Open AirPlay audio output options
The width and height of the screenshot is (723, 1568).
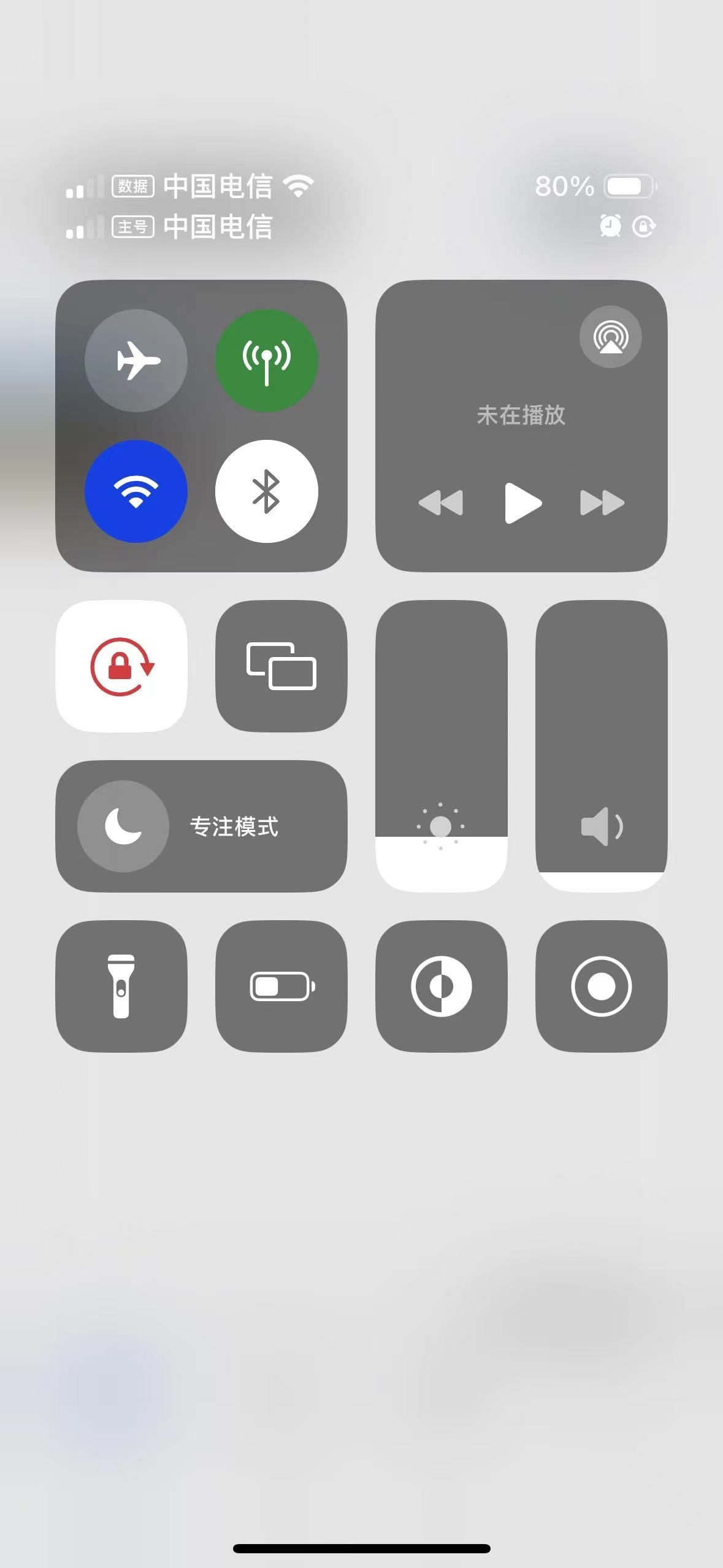[610, 337]
